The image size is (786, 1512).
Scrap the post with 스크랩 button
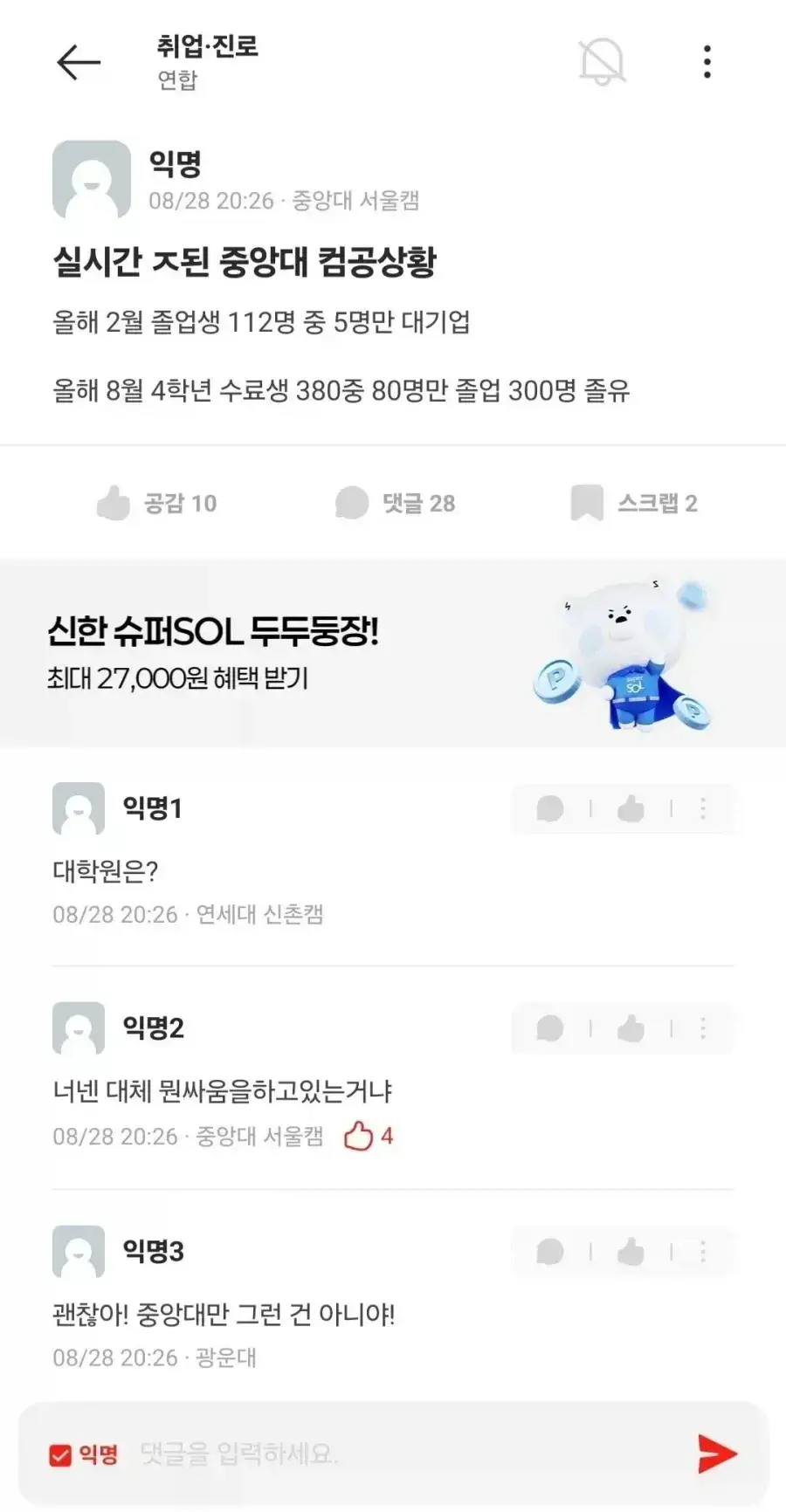click(634, 503)
